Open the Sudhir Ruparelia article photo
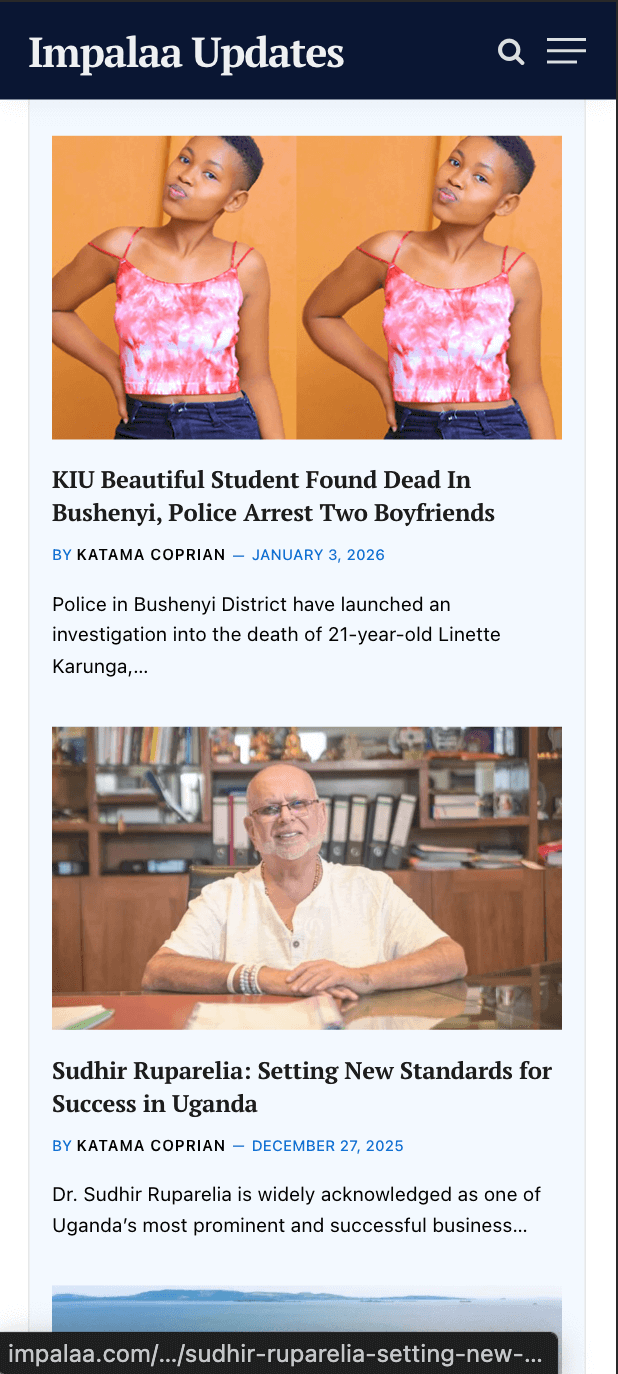Viewport: 618px width, 1374px height. click(307, 877)
